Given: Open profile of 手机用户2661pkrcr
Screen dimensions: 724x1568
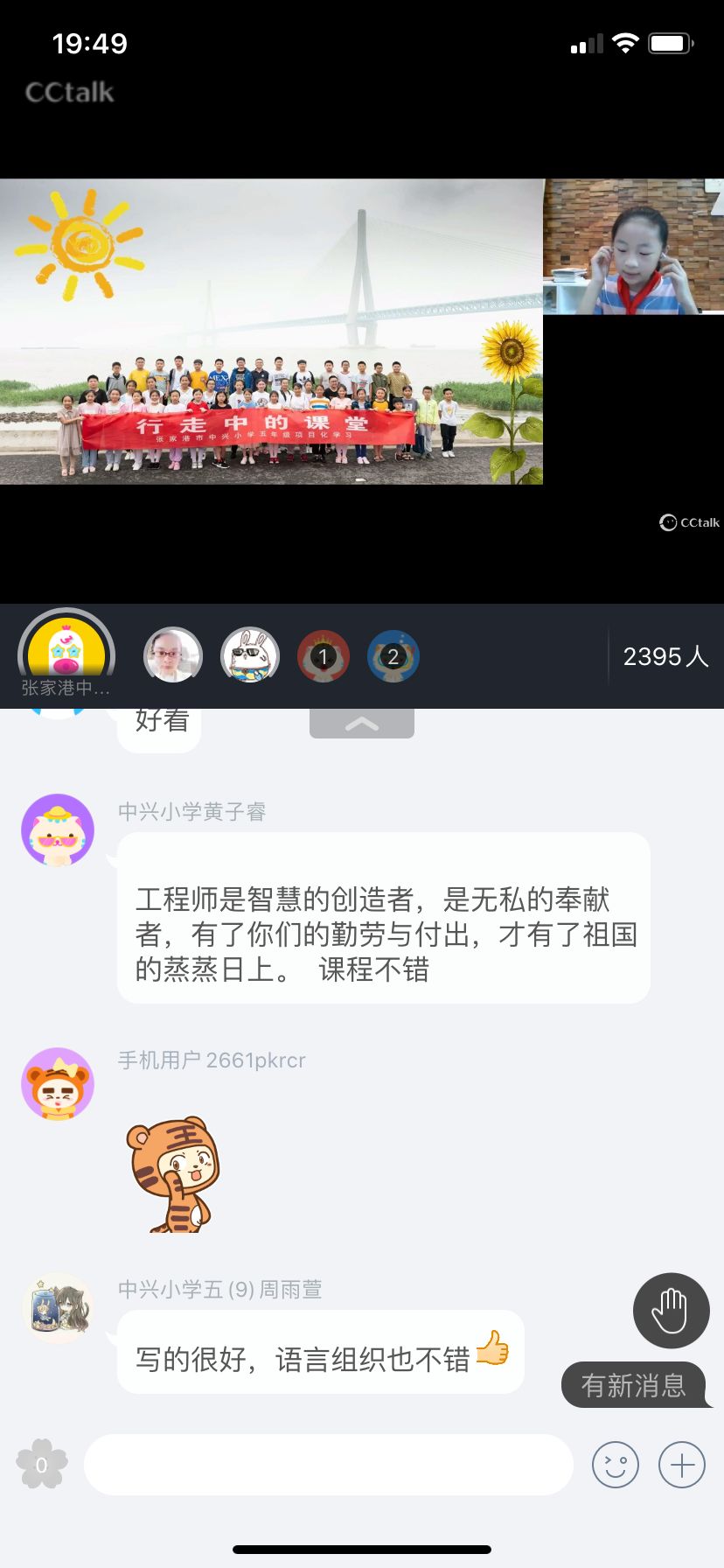Looking at the screenshot, I should coord(58,1083).
